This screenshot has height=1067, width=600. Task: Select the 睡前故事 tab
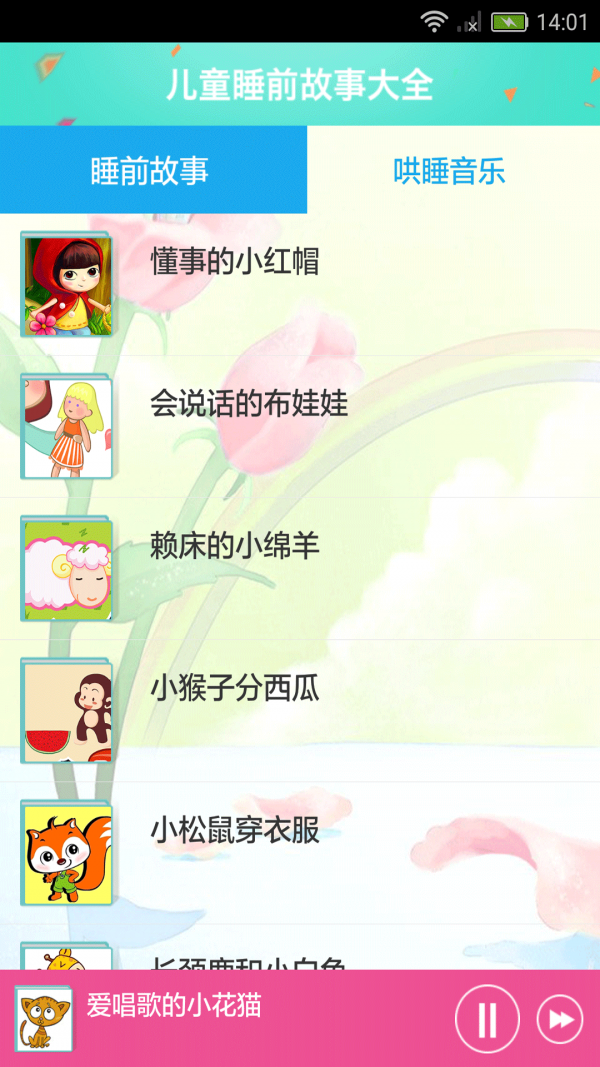(150, 171)
